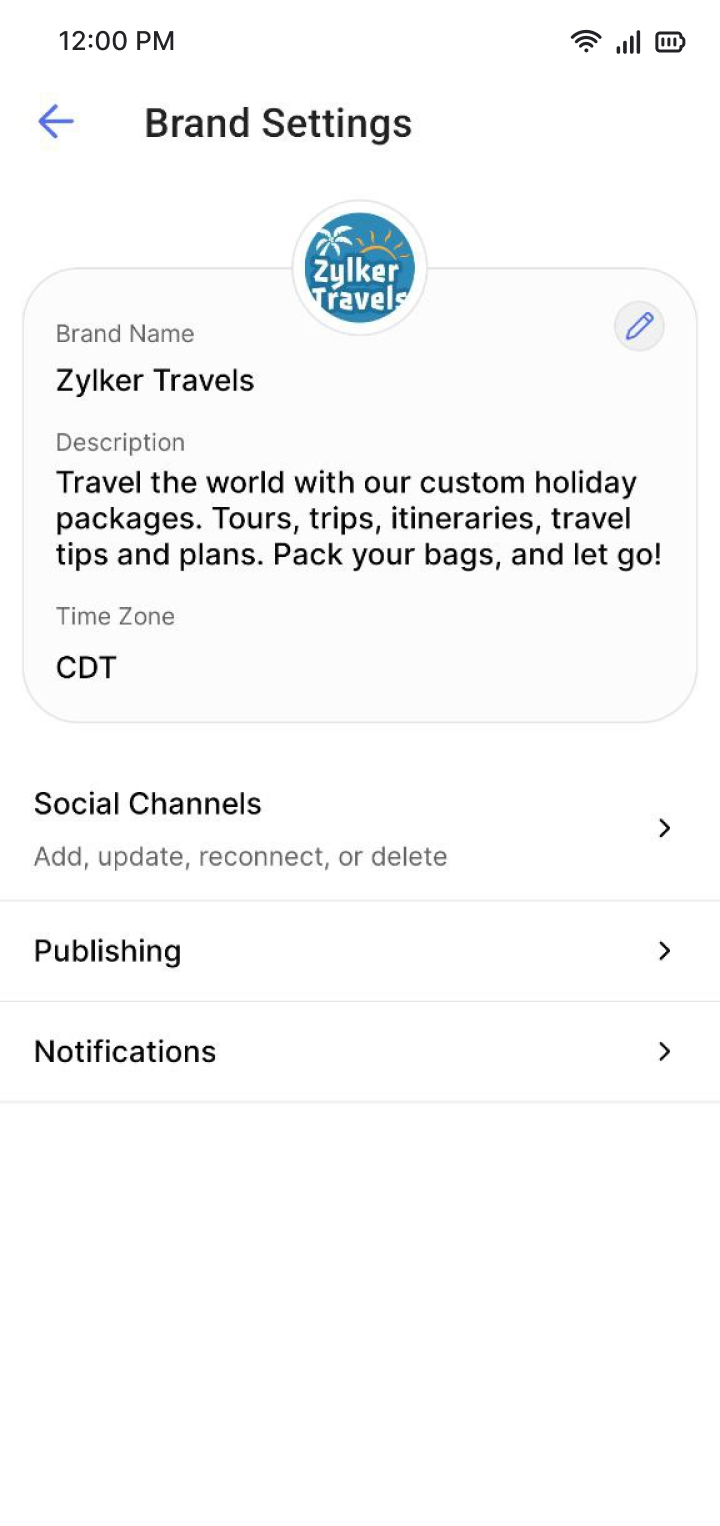Open Notifications settings
The image size is (720, 1526).
pyautogui.click(x=359, y=1052)
